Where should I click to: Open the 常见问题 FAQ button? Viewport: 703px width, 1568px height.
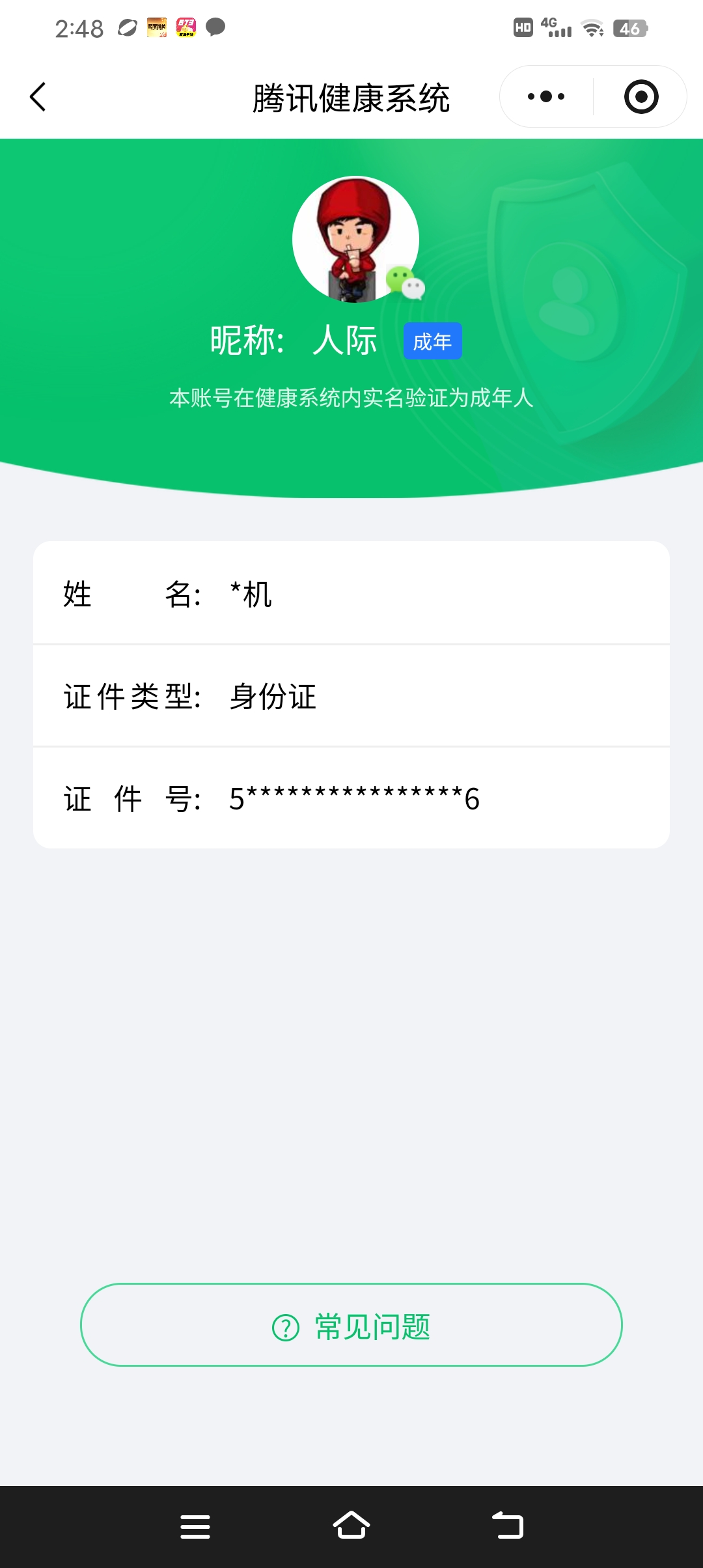point(351,1325)
